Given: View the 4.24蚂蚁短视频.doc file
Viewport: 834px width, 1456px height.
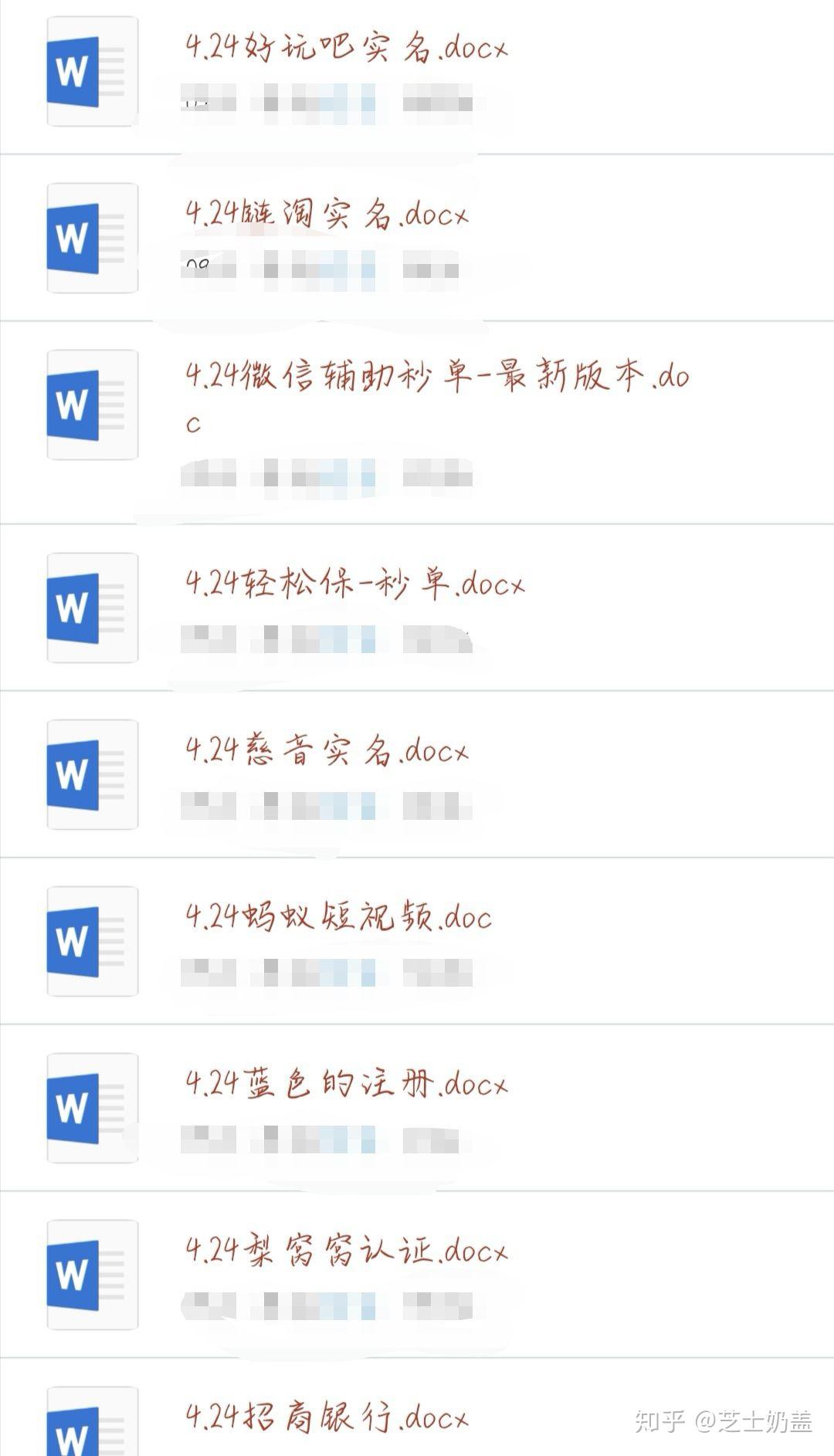Looking at the screenshot, I should (x=338, y=918).
